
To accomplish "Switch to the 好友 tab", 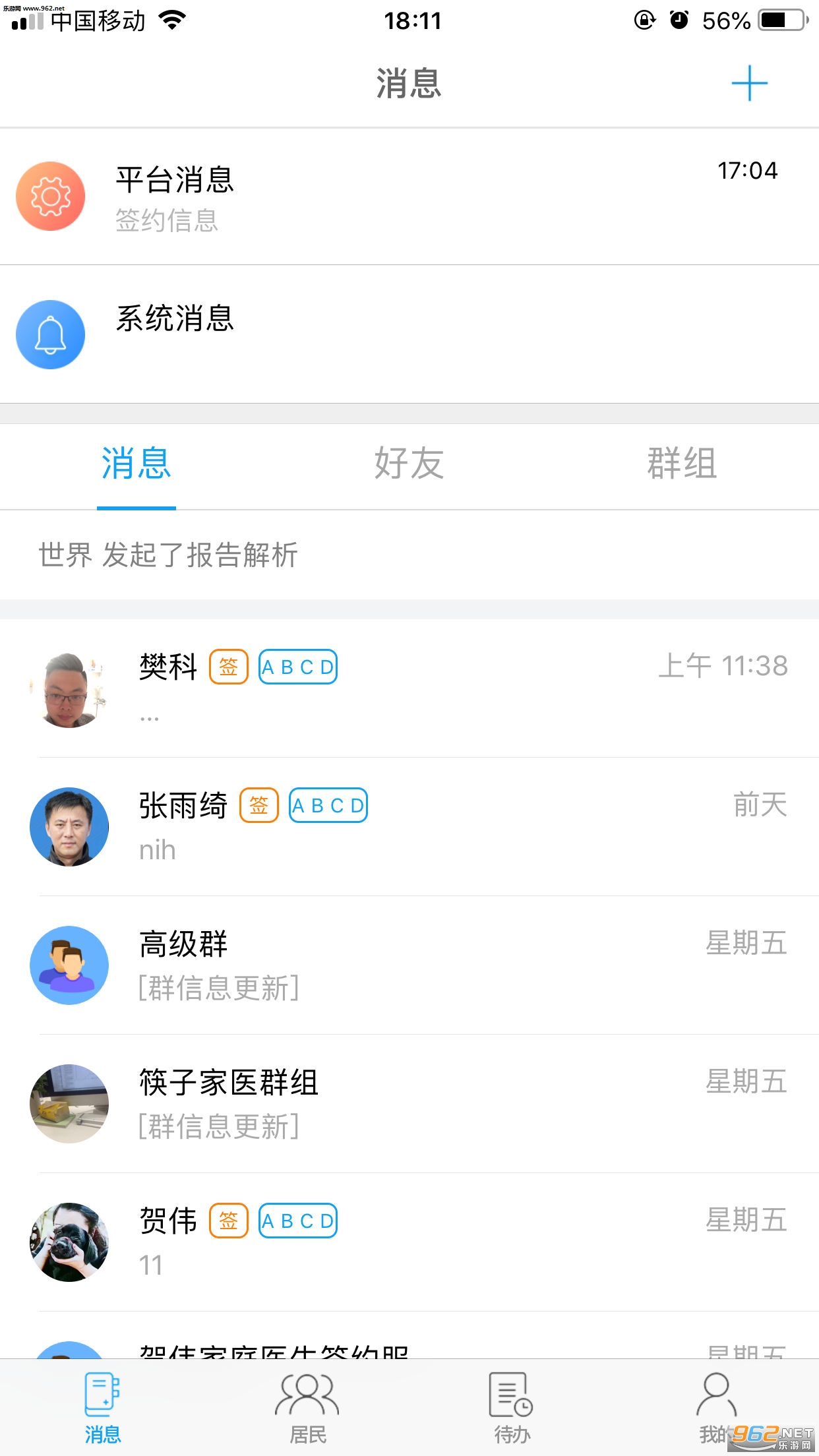I will tap(409, 464).
